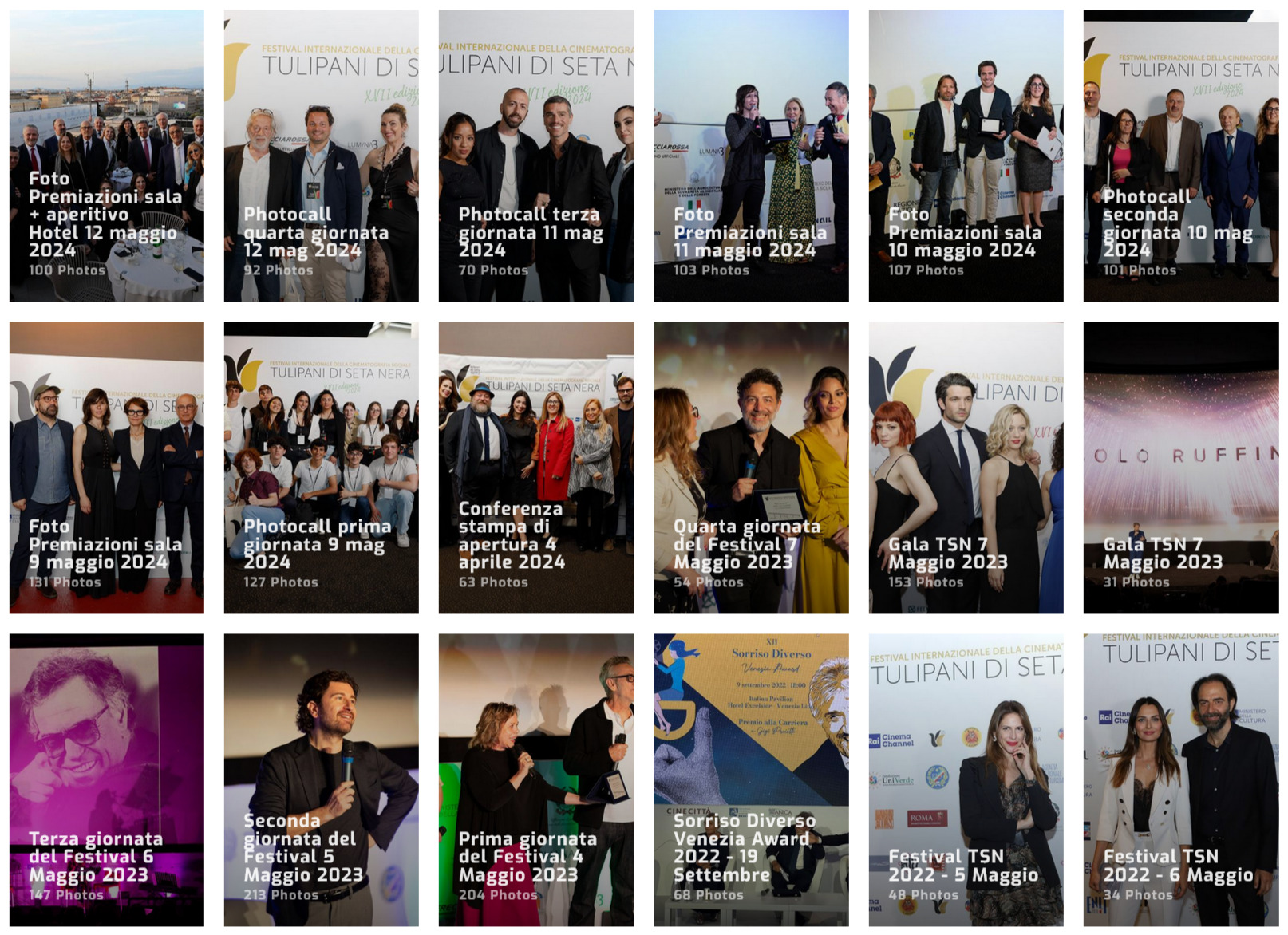The image size is (1288, 935).
Task: Open Gala TSN album with 153 photos
Action: pyautogui.click(x=966, y=467)
